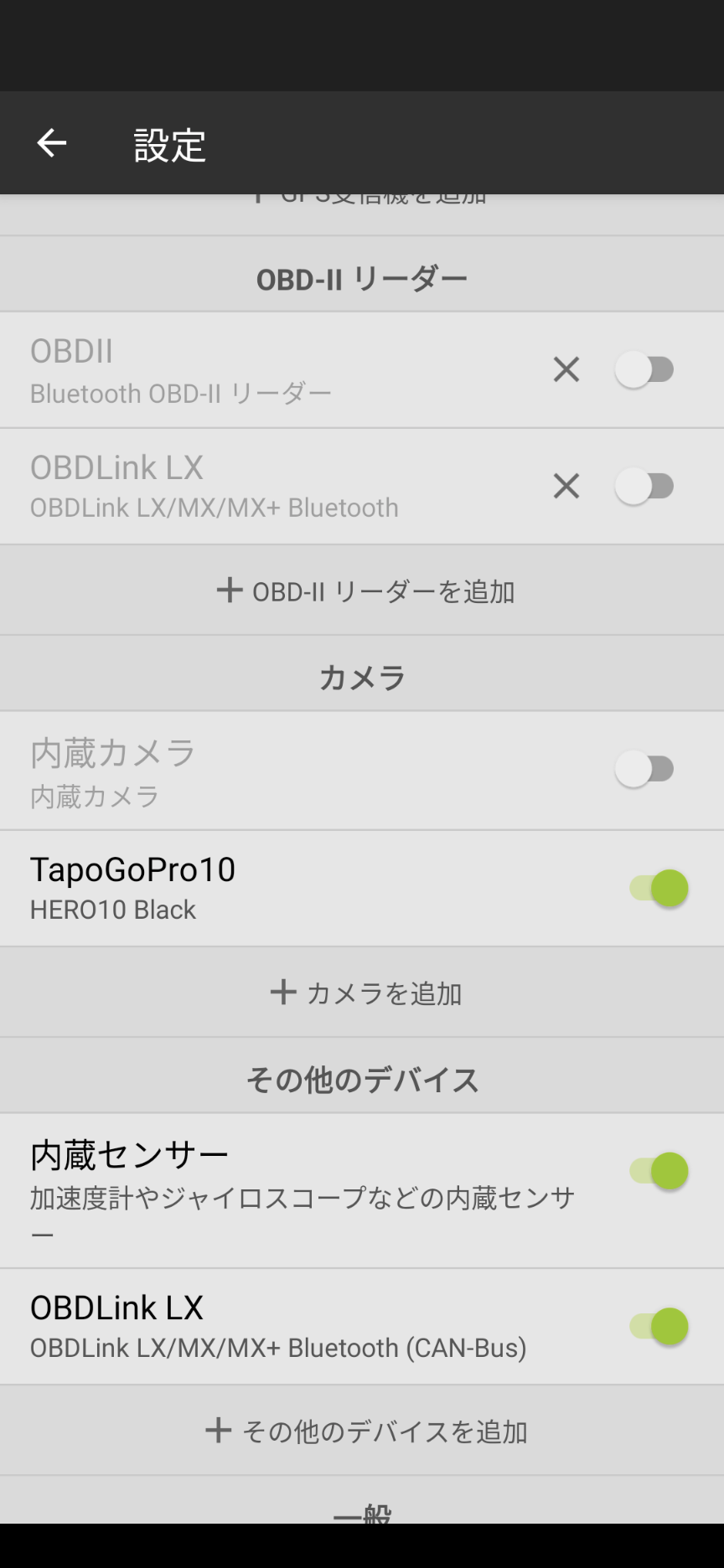Delete the OBDLink LX reader under OBD-II リーダー
The image size is (724, 1568).
click(566, 486)
